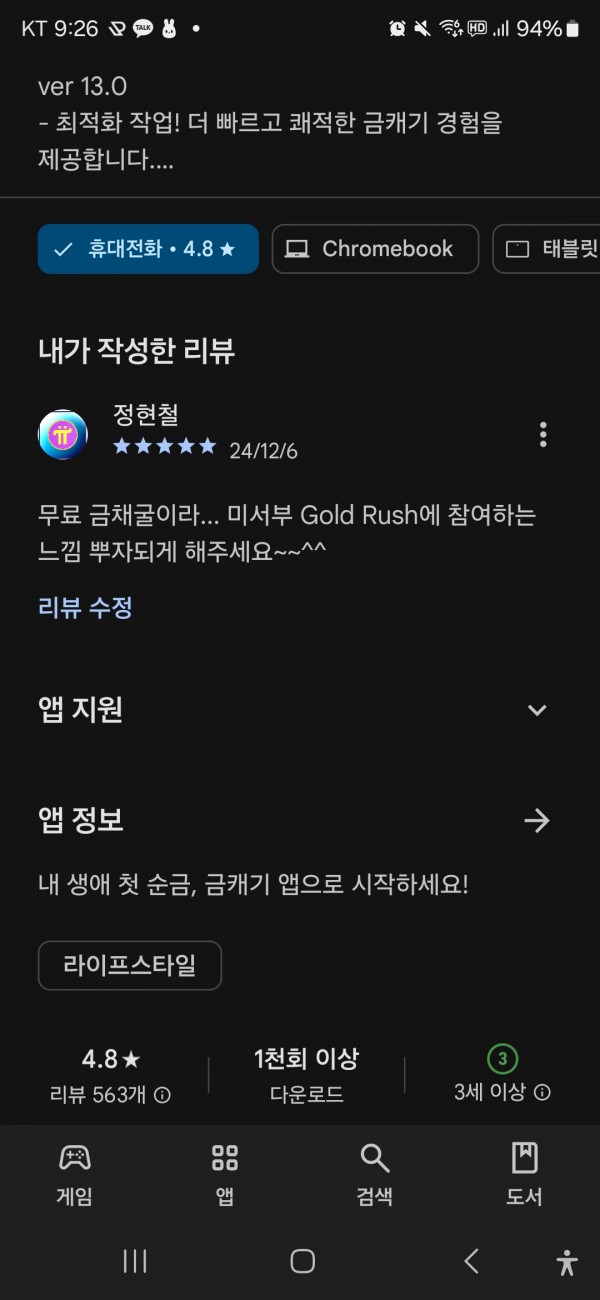This screenshot has width=600, height=1300.
Task: Open the overflow menu on my review
Action: point(543,434)
